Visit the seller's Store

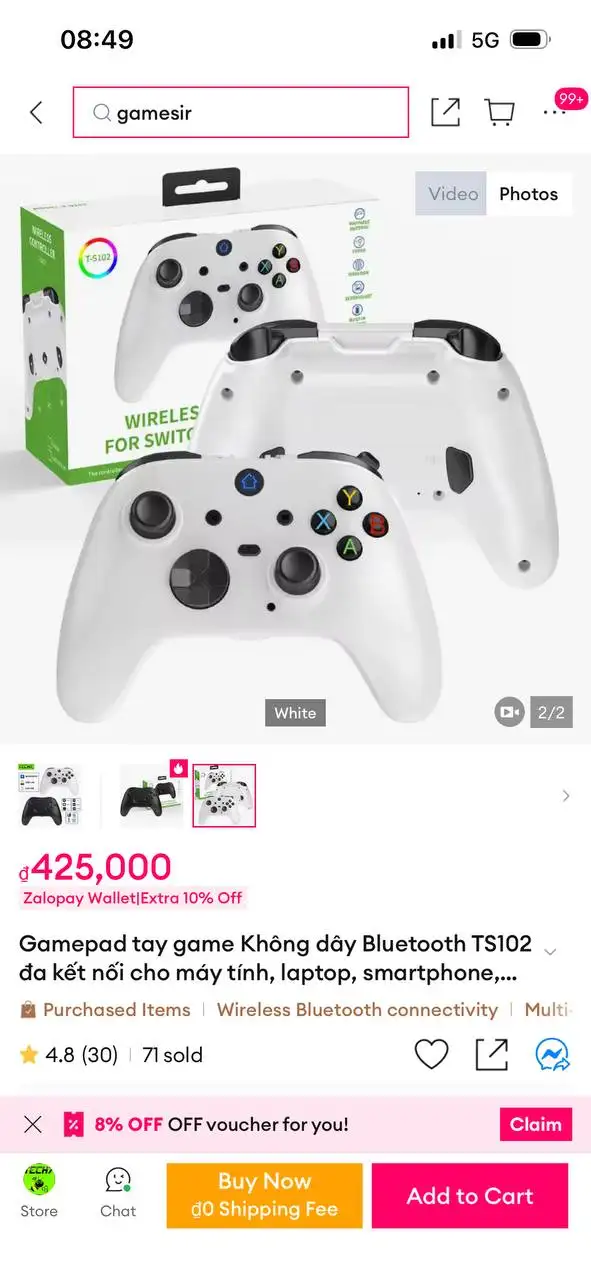pos(39,1193)
